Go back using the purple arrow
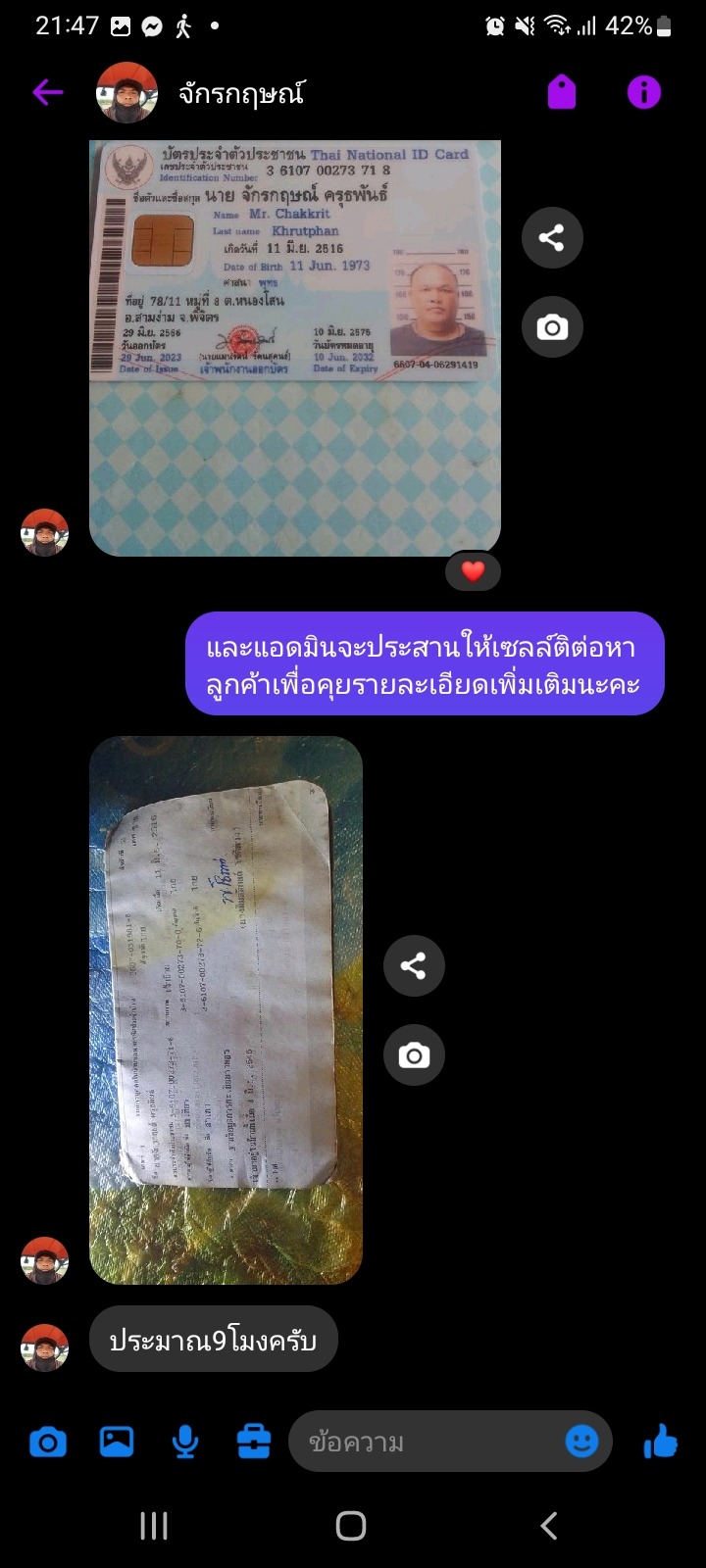This screenshot has width=706, height=1568. [x=47, y=93]
